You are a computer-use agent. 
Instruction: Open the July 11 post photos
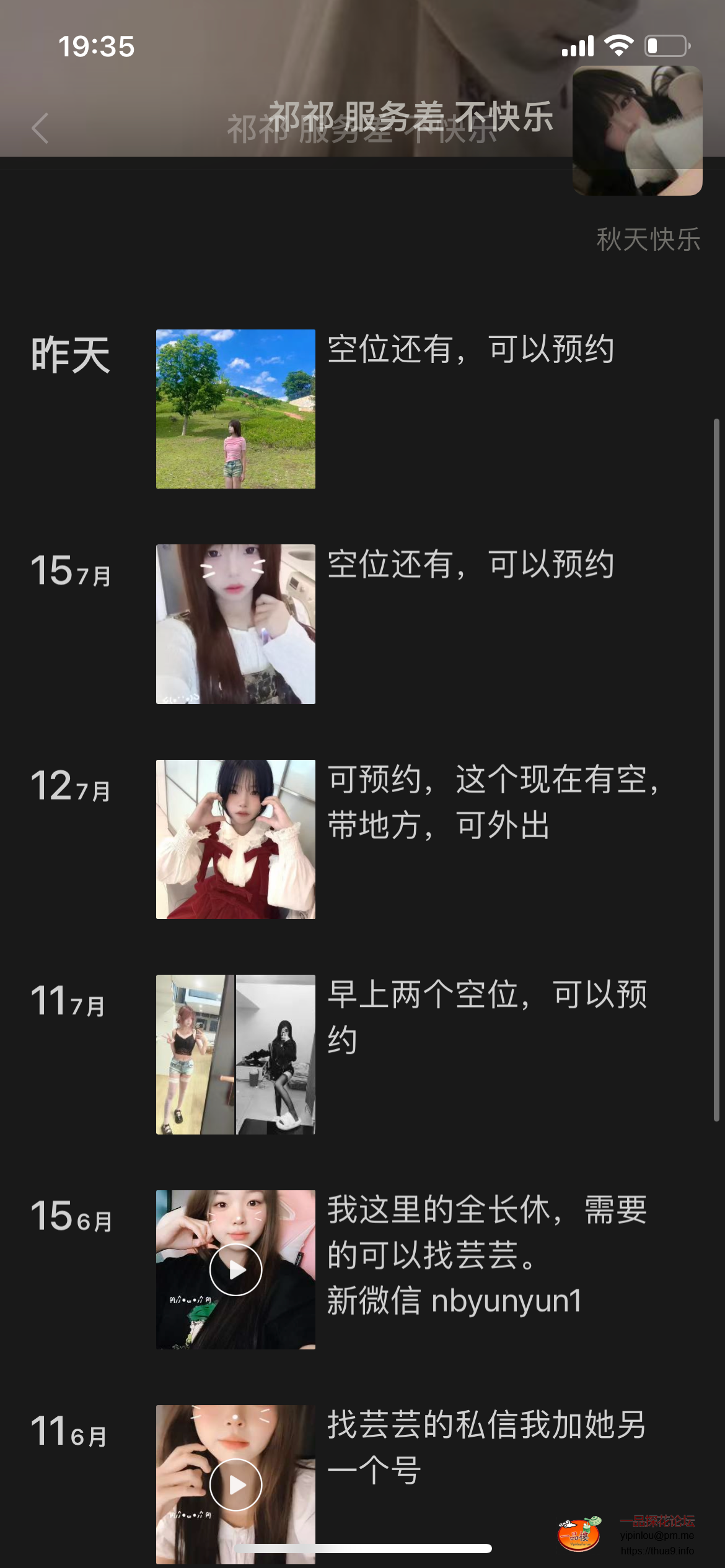(x=235, y=1054)
